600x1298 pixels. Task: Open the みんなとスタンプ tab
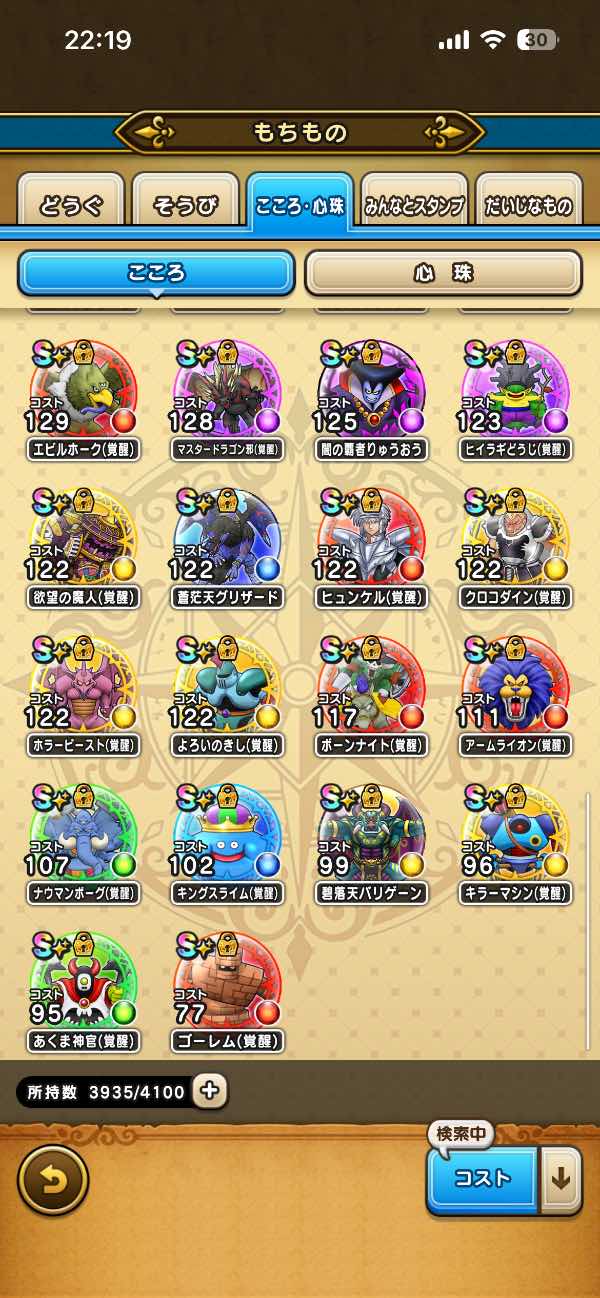coord(414,206)
